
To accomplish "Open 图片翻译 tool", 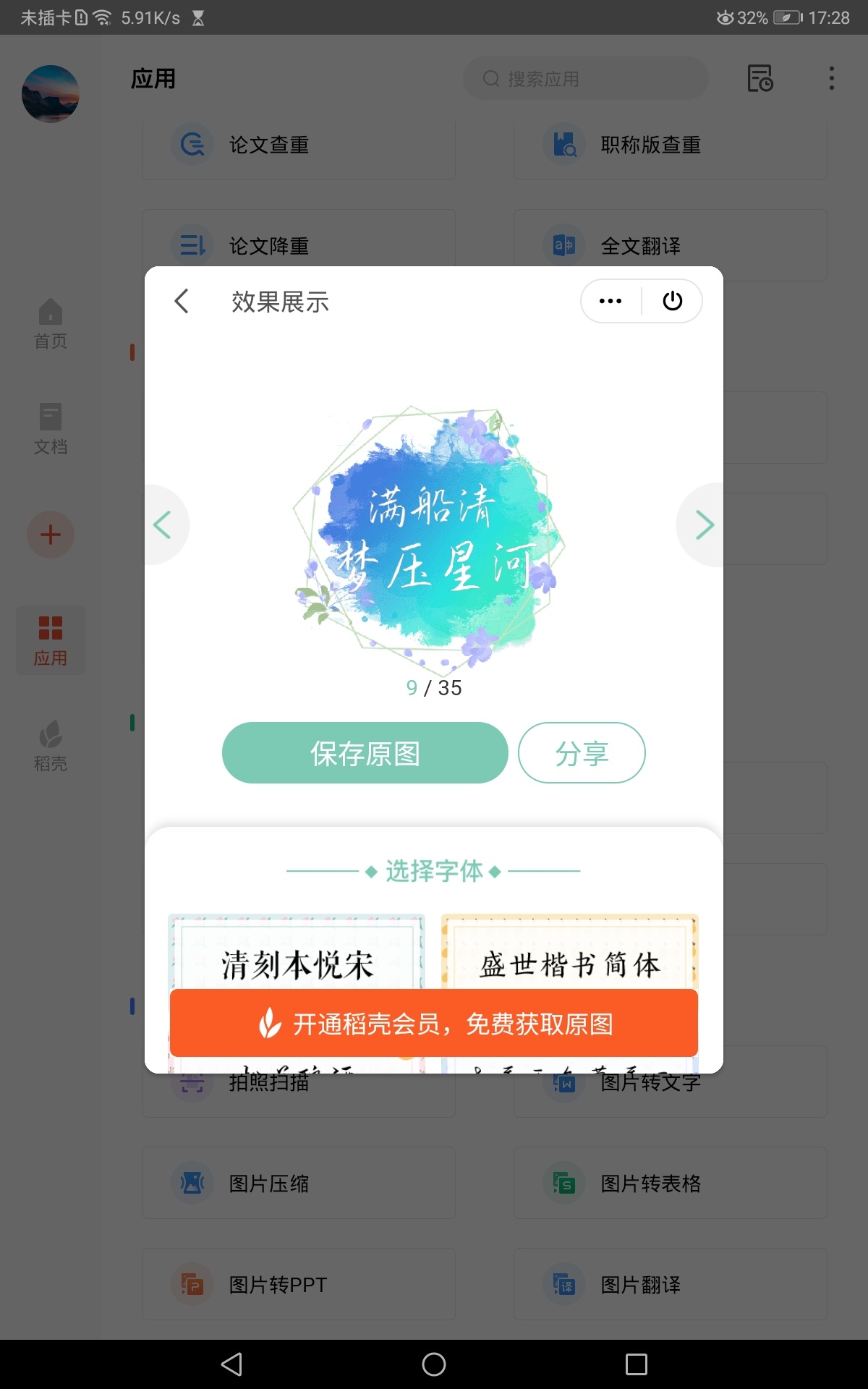I will point(670,1285).
